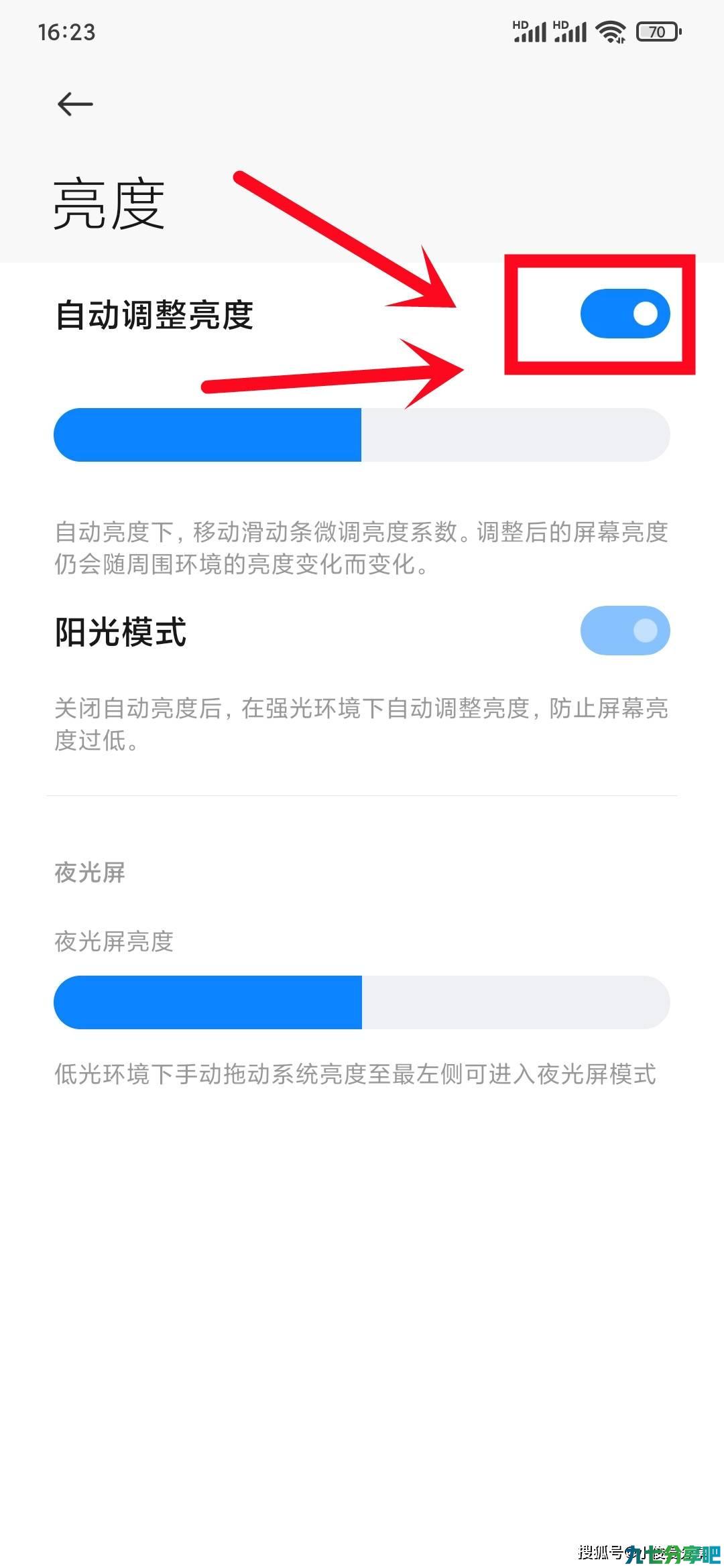
Task: Tap the brightness slider under 自动调整亮度
Action: click(x=362, y=435)
